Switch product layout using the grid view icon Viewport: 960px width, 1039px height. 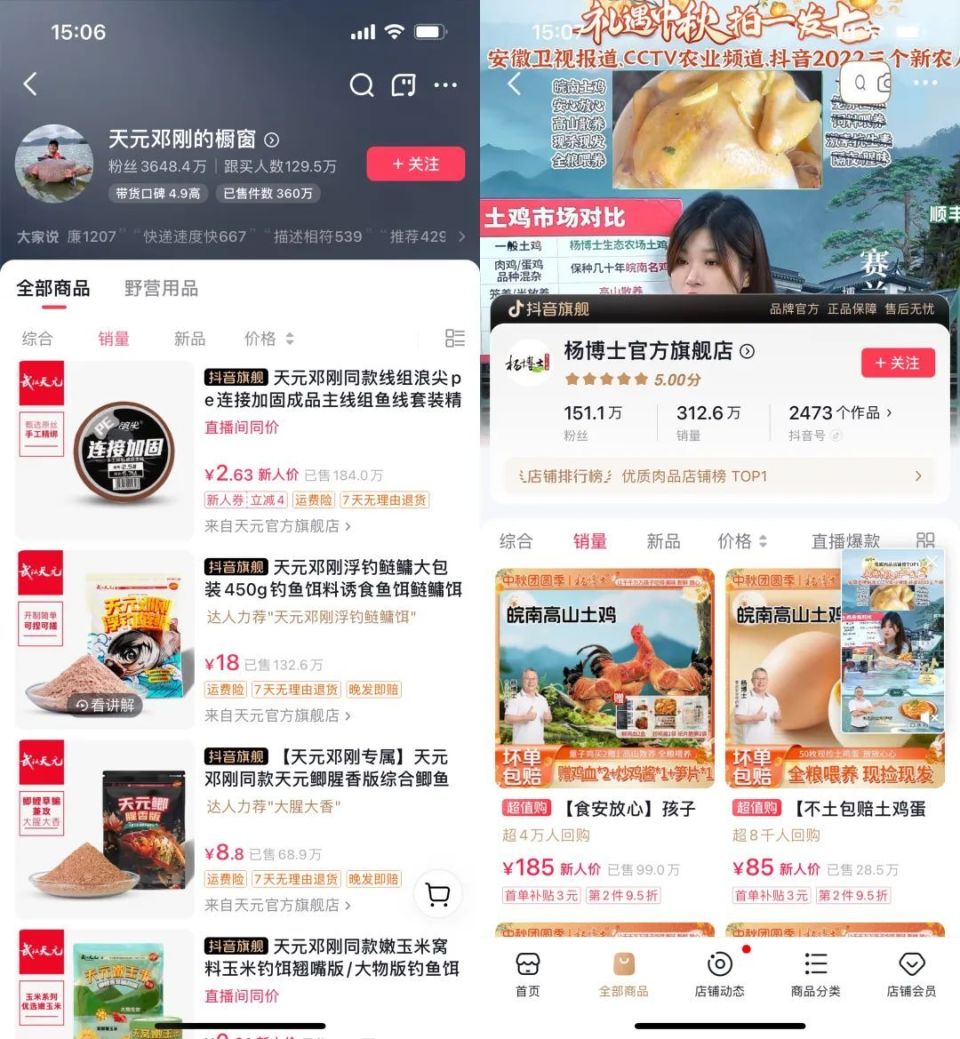click(x=455, y=339)
